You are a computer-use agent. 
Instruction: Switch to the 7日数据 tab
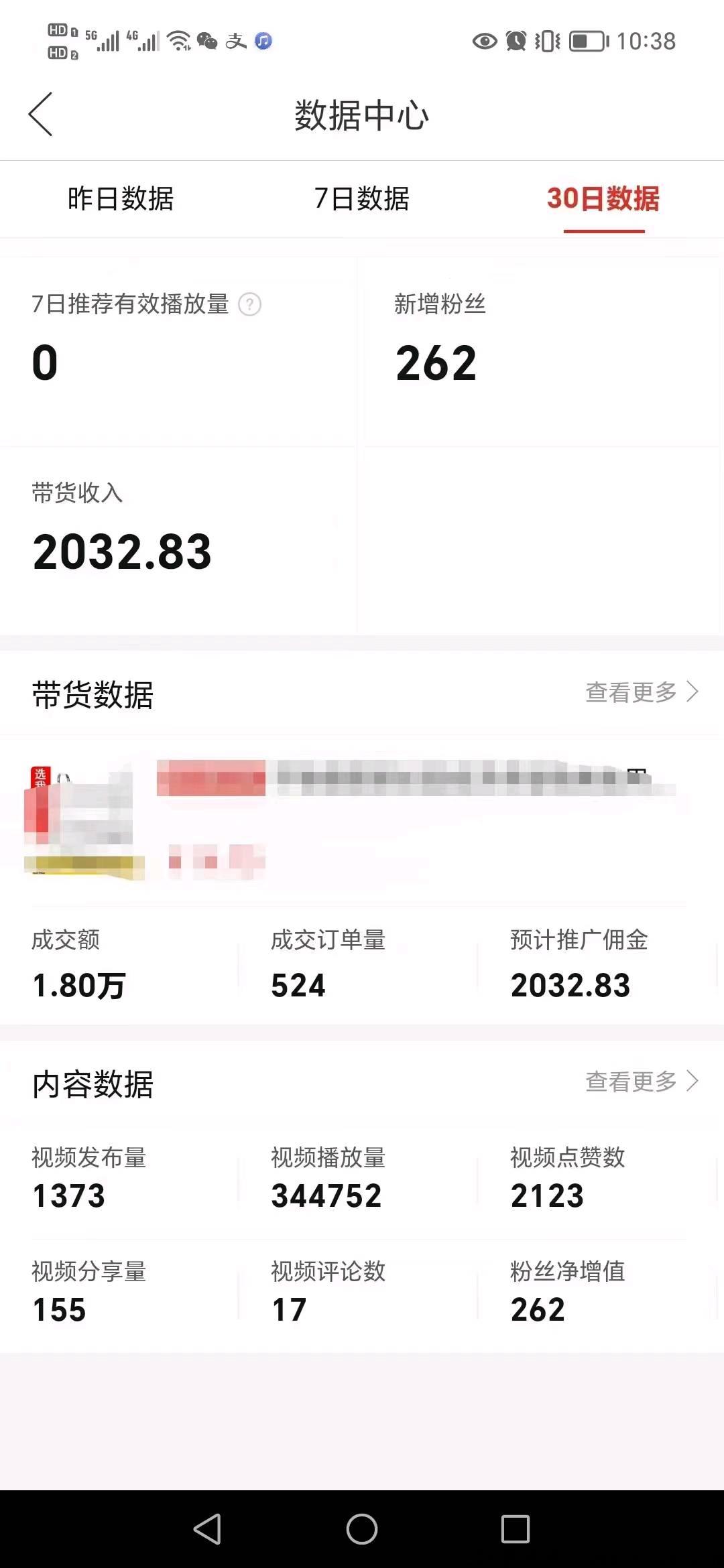[362, 199]
